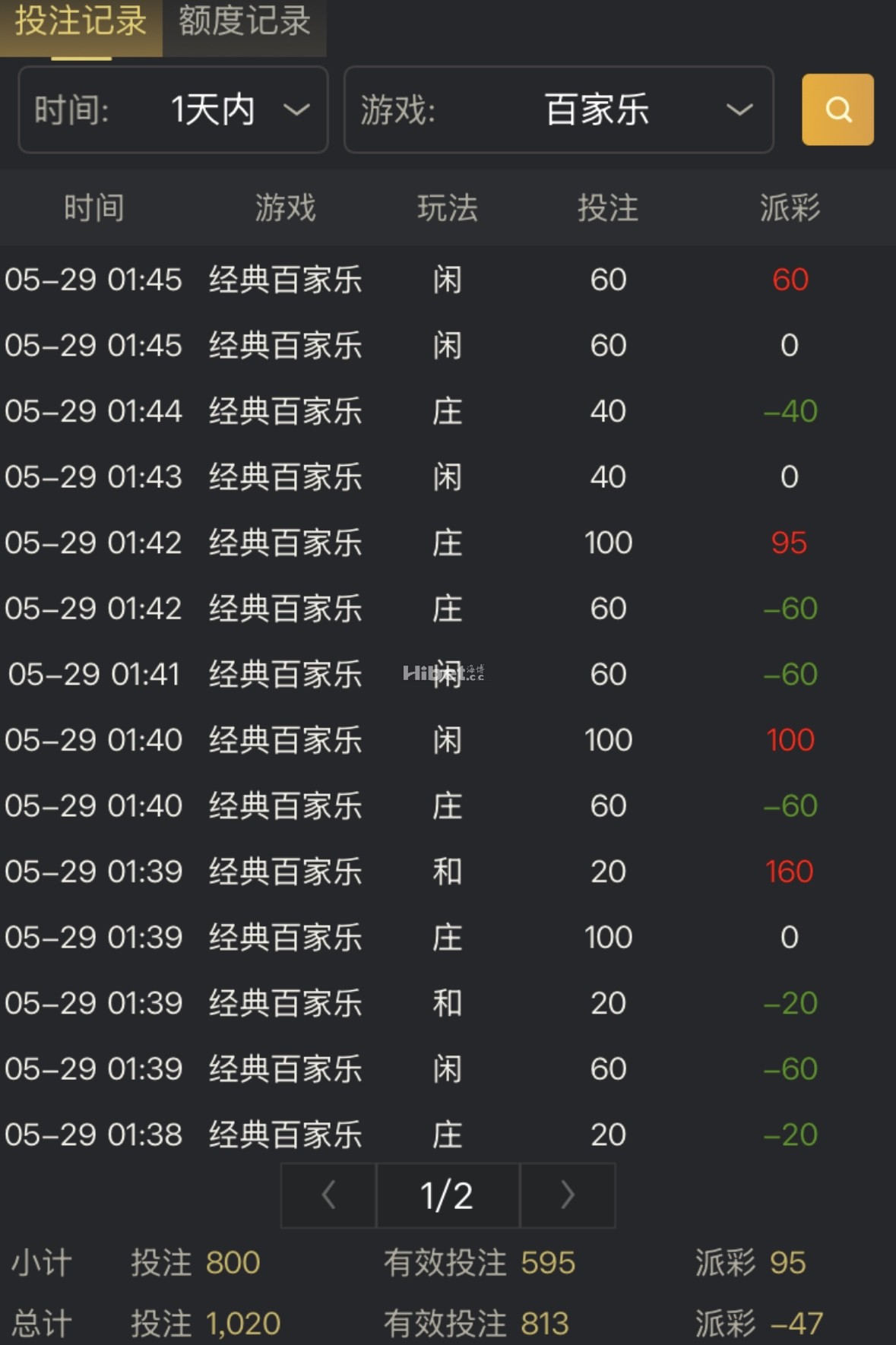This screenshot has width=896, height=1345.
Task: Select the 投注记录 tab
Action: click(81, 23)
